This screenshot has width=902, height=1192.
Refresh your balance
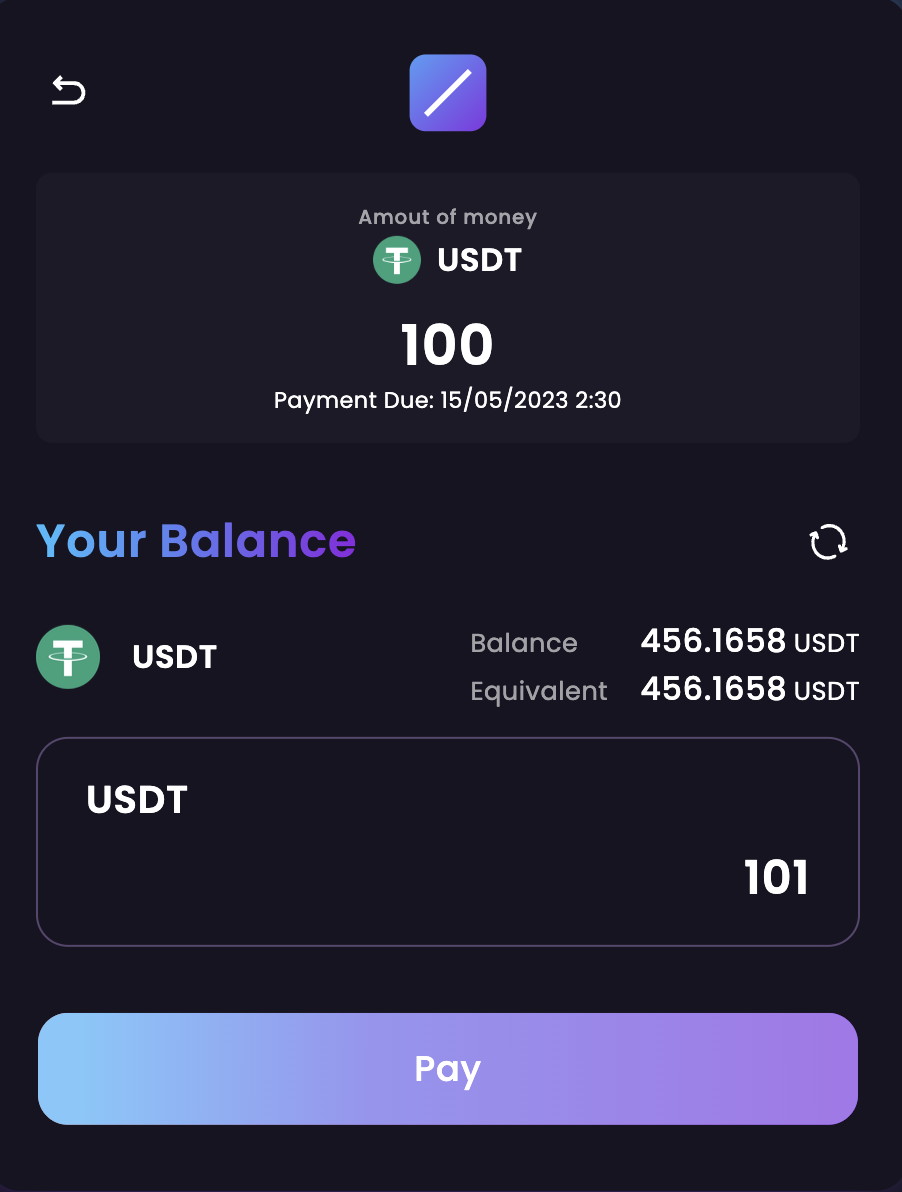click(828, 542)
